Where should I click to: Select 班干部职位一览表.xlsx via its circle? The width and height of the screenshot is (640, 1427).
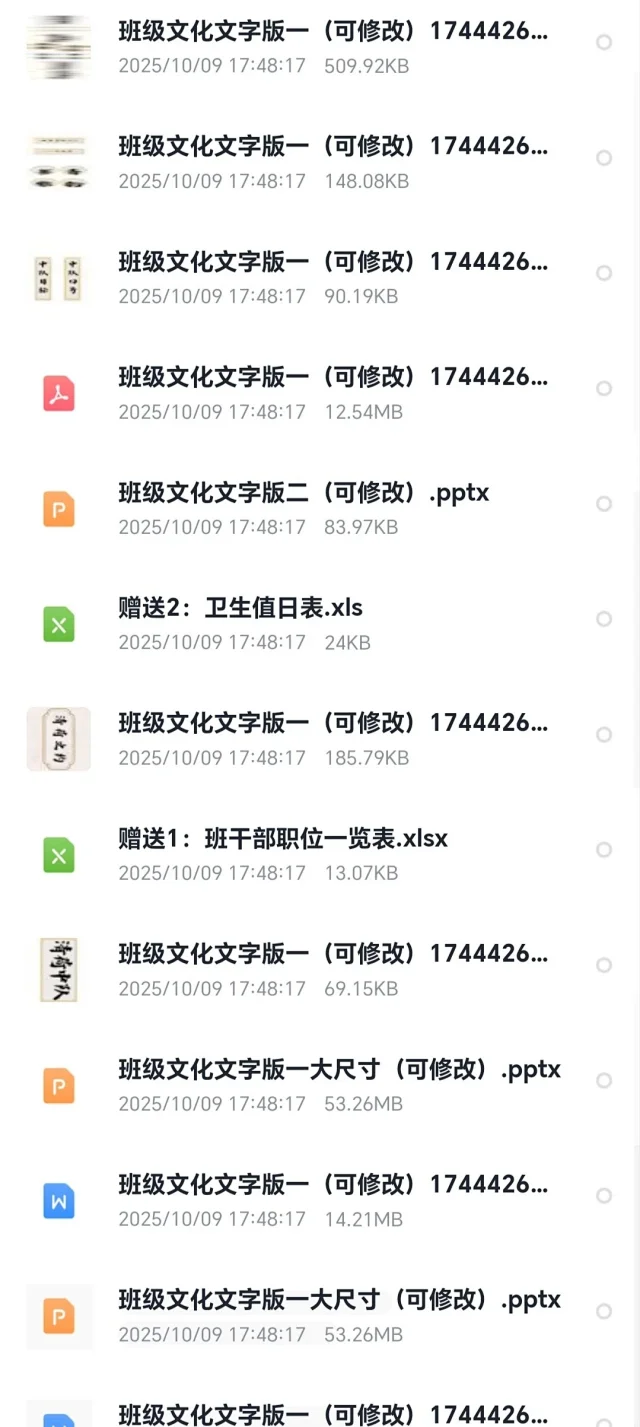pos(604,850)
